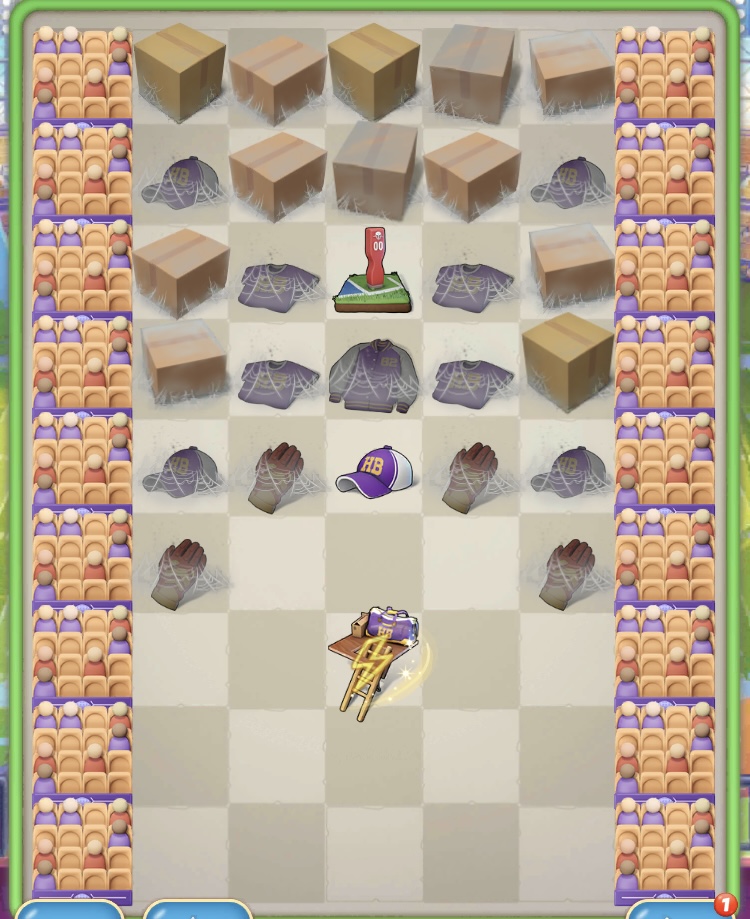Select the gray varsity jacket item

point(374,374)
